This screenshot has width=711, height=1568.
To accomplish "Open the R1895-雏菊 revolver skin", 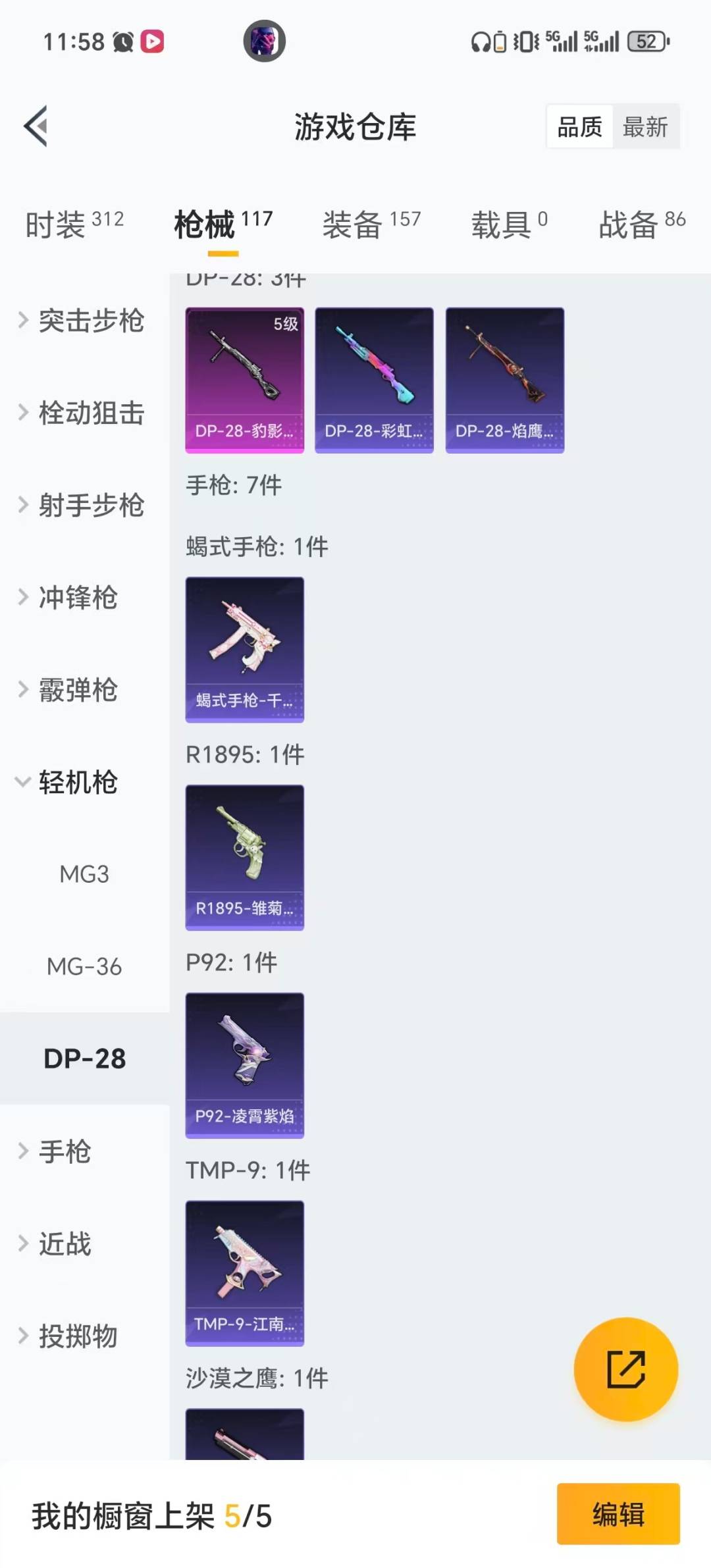I will pos(244,856).
